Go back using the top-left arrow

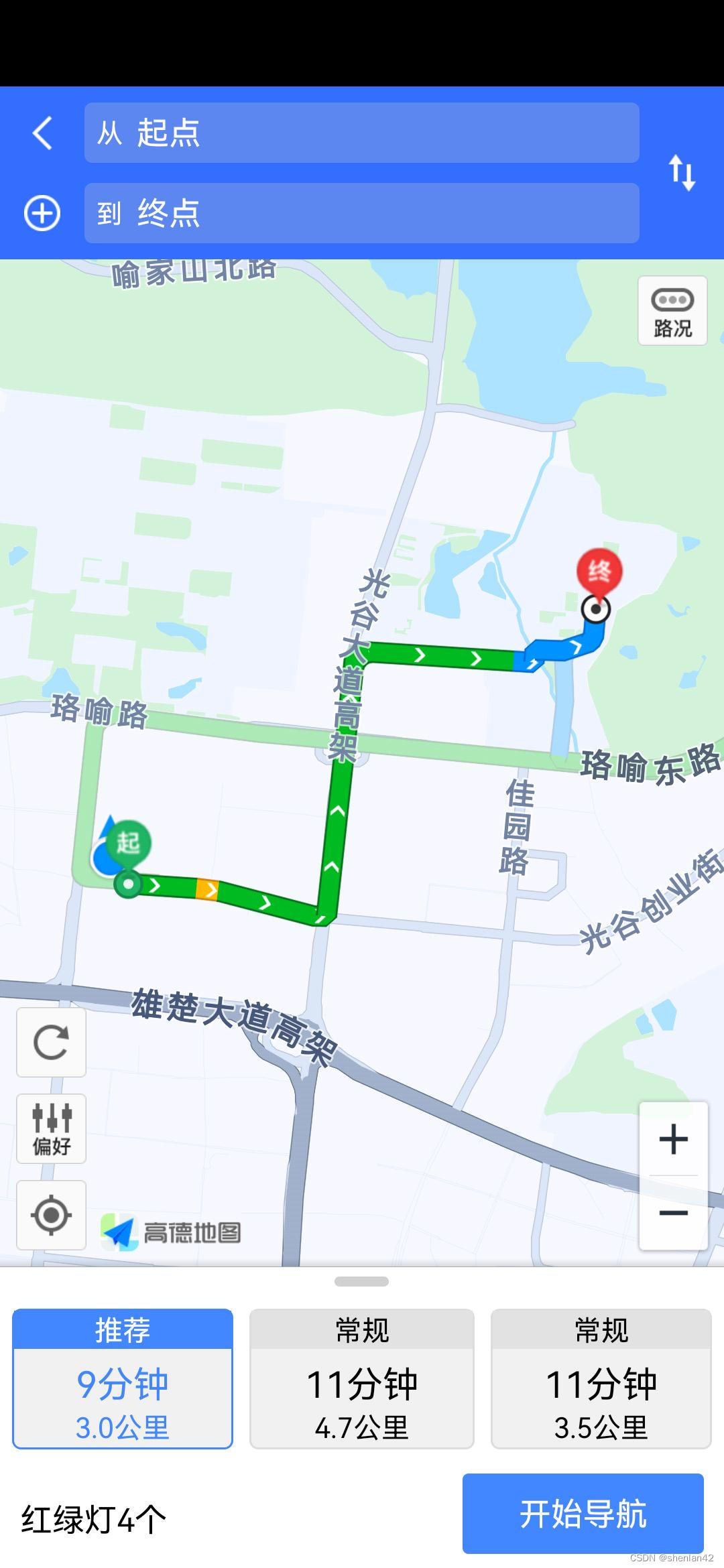click(x=42, y=133)
